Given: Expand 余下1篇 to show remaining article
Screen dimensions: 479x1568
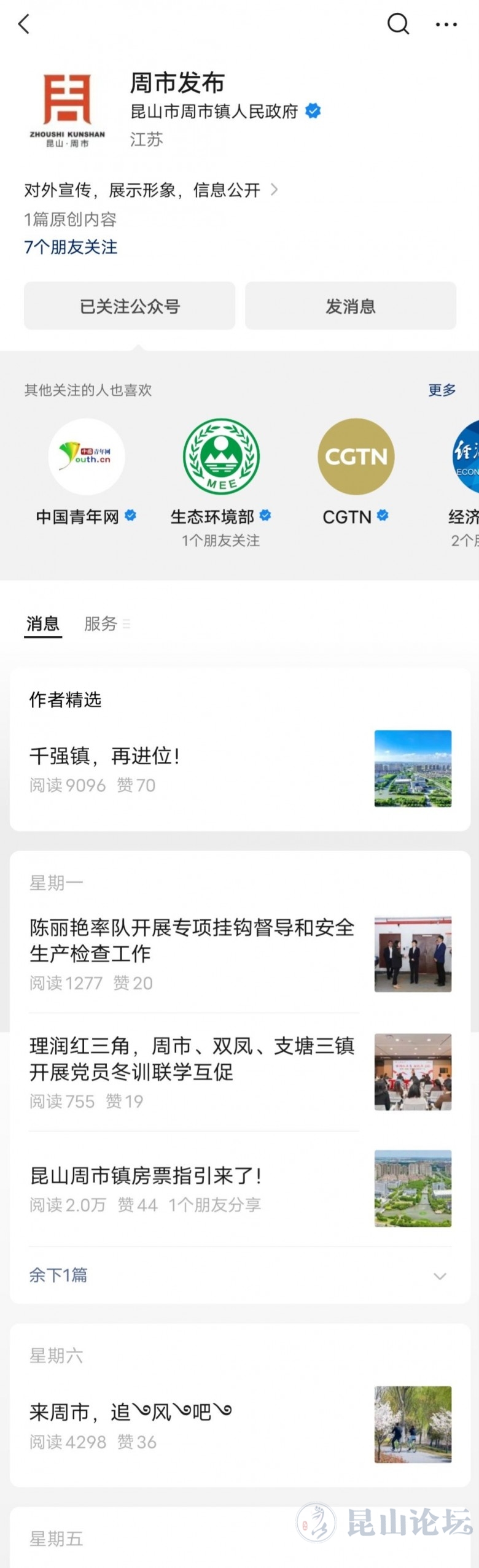Looking at the screenshot, I should point(240,1275).
